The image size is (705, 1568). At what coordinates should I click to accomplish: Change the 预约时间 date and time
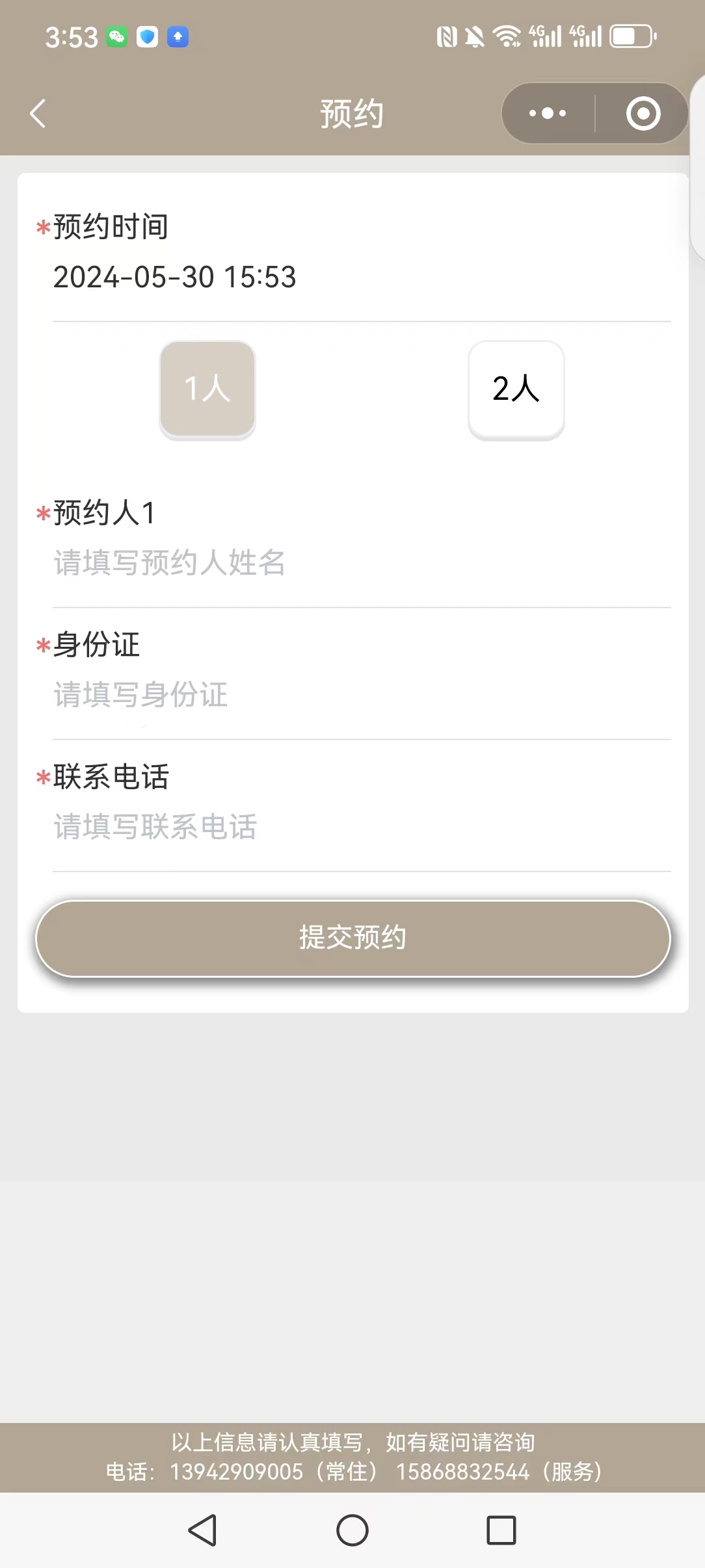coord(174,278)
